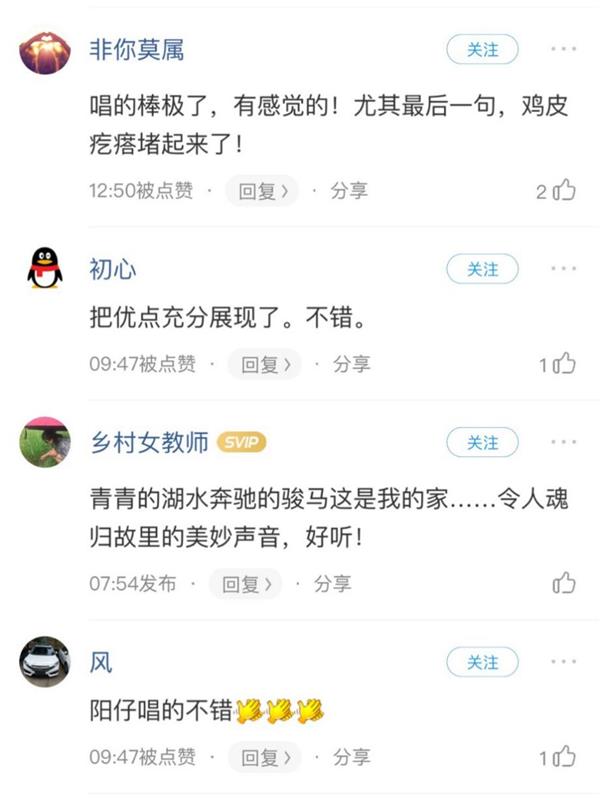Reply to 初心's comment
Viewport: 600px width, 805px height.
click(265, 364)
